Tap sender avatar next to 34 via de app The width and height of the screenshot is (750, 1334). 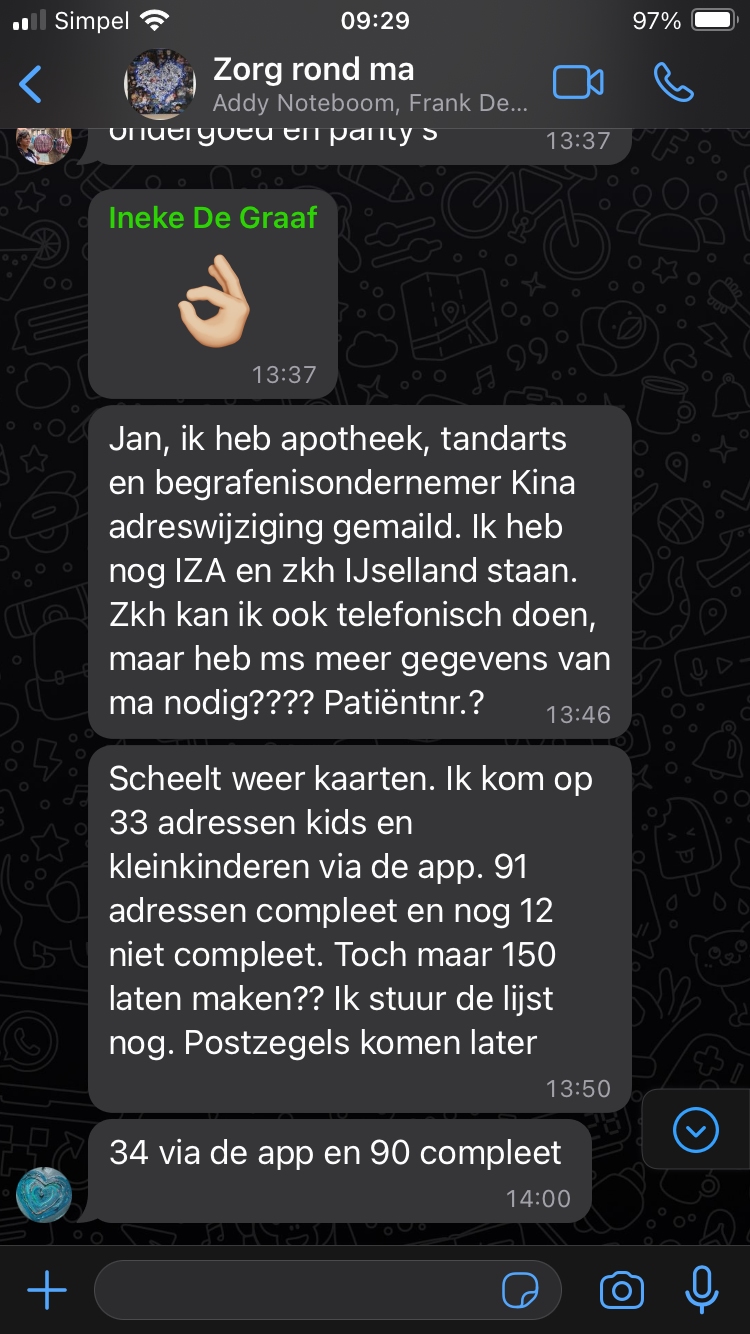[x=44, y=1194]
